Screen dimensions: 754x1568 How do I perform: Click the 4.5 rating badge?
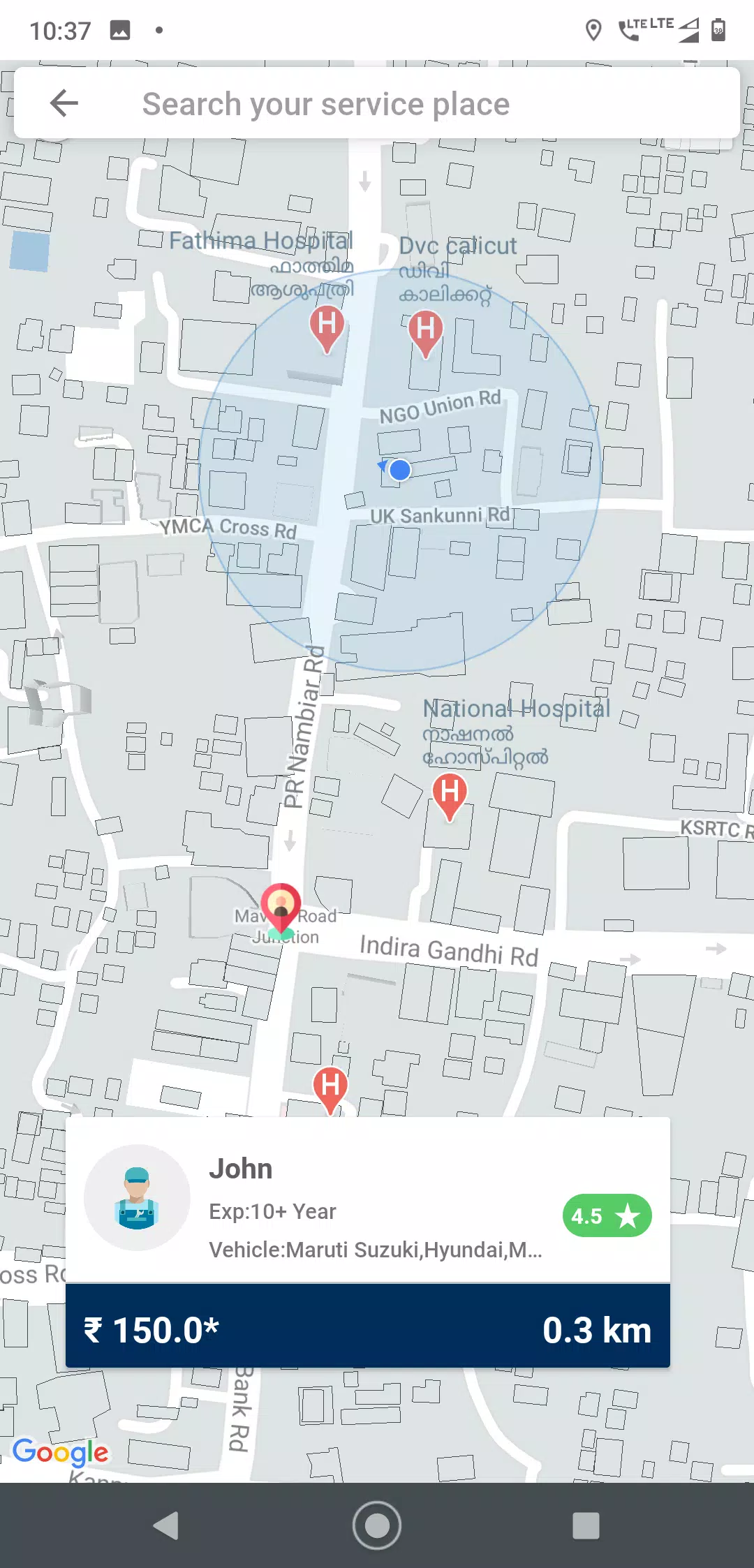tap(606, 1215)
